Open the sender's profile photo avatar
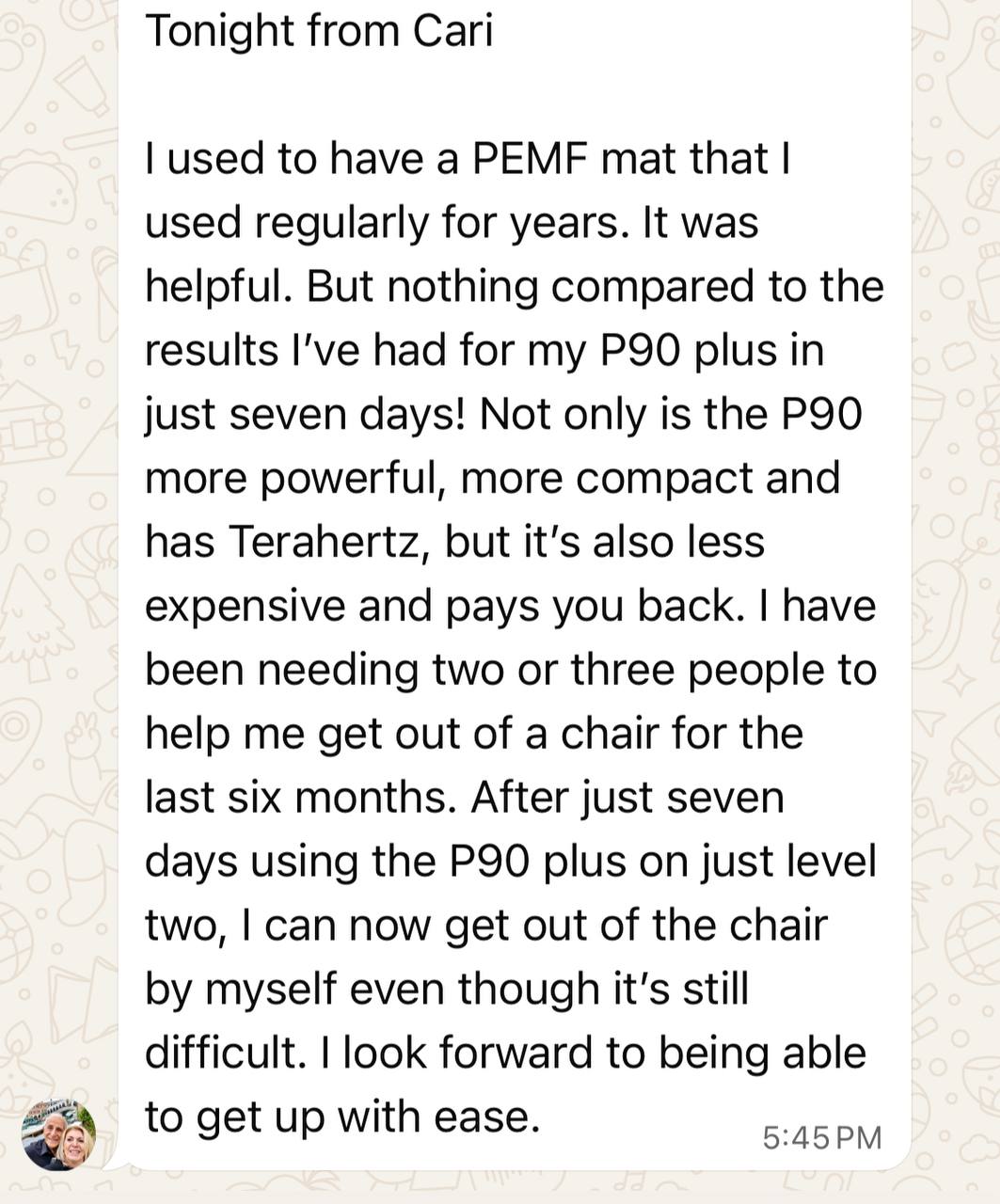Viewport: 1000px width, 1204px height. pyautogui.click(x=58, y=1133)
